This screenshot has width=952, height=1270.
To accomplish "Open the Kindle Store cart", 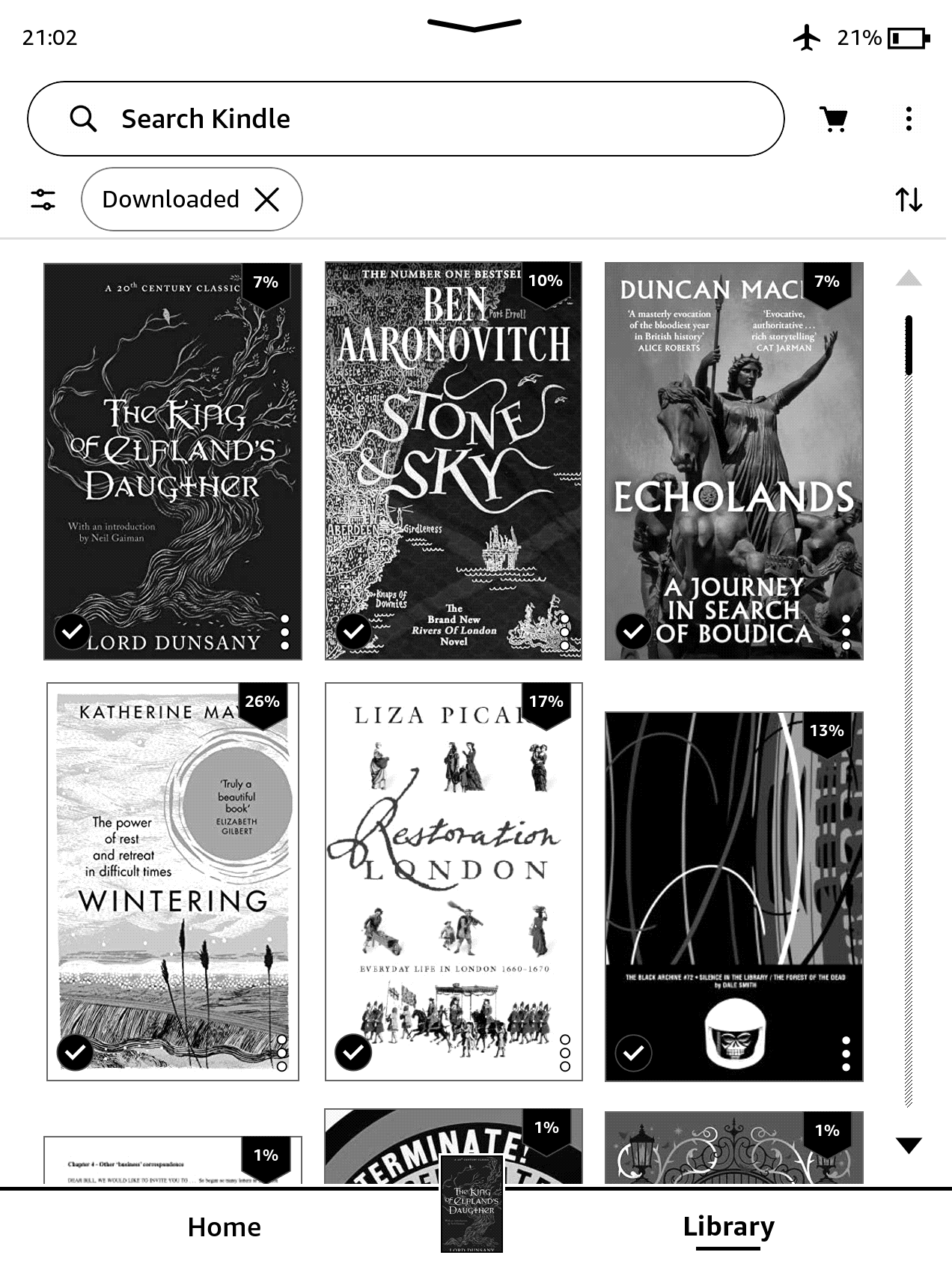I will 834,119.
